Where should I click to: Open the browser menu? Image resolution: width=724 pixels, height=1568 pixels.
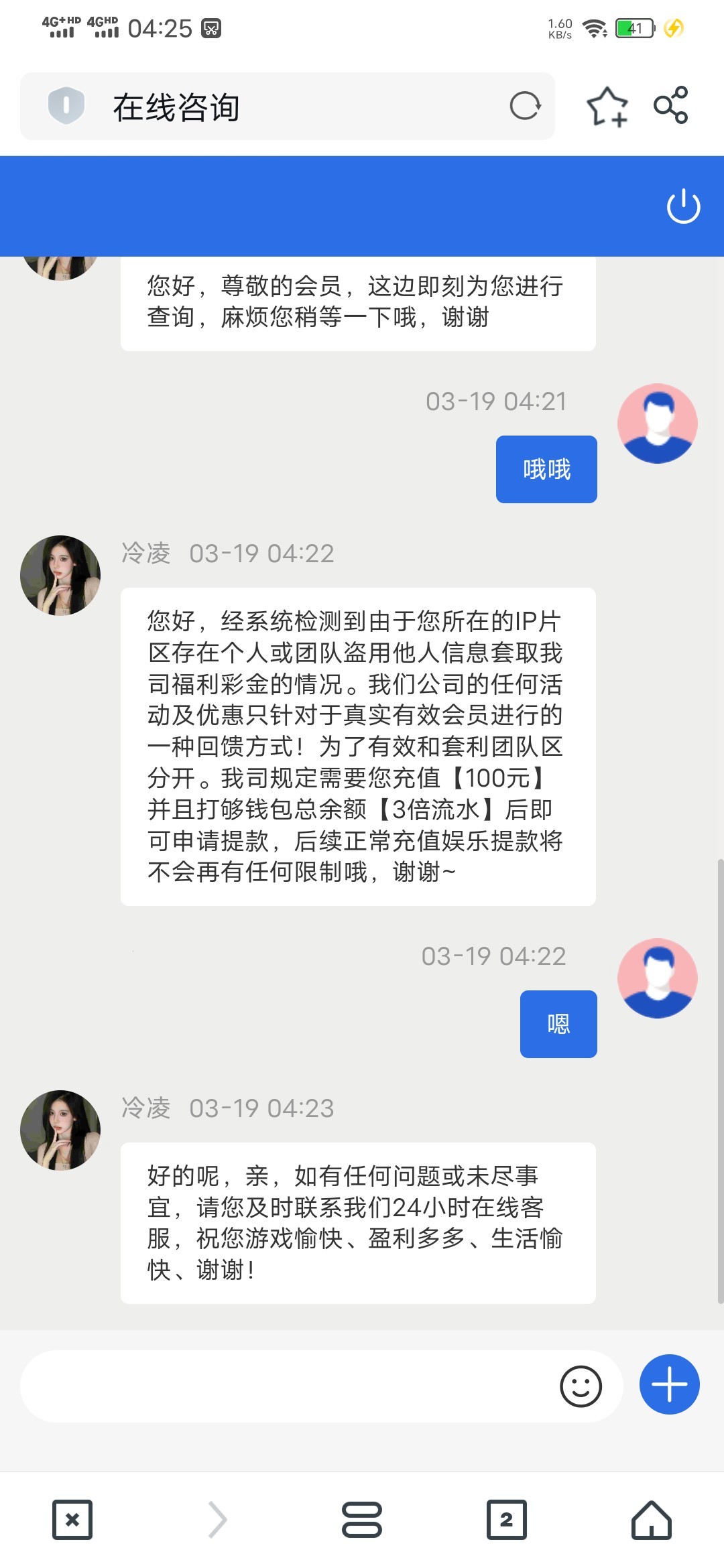[x=362, y=1519]
